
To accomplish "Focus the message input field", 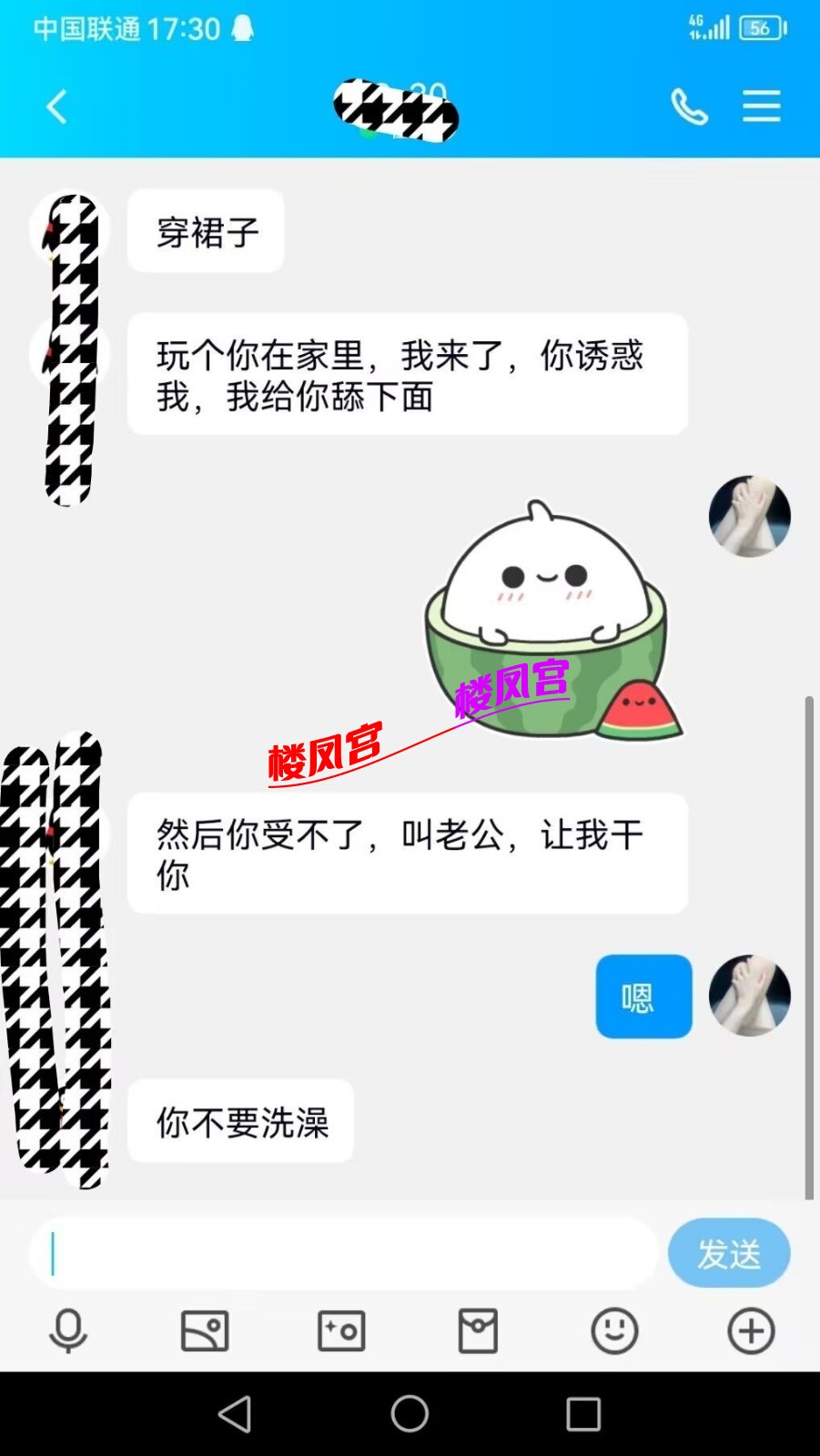I will (x=346, y=1253).
